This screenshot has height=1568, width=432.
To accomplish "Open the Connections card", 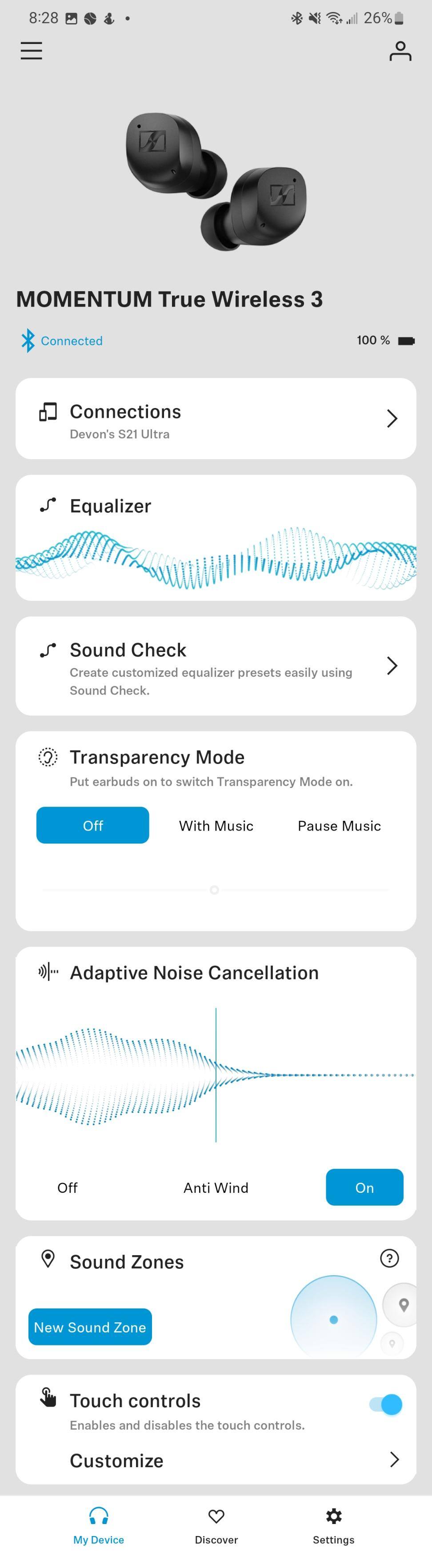I will pyautogui.click(x=216, y=419).
